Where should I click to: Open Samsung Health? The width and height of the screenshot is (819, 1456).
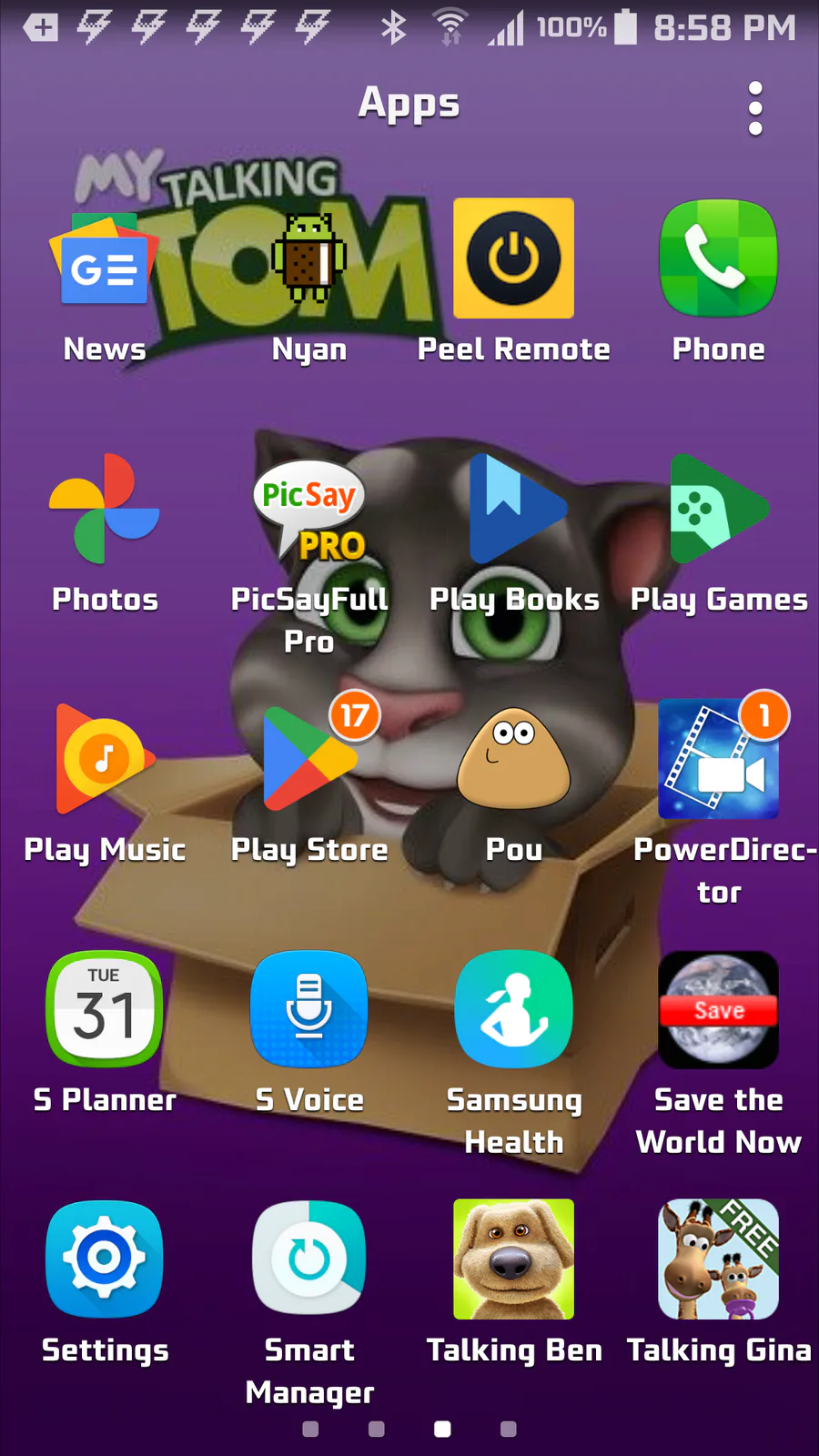[513, 1009]
